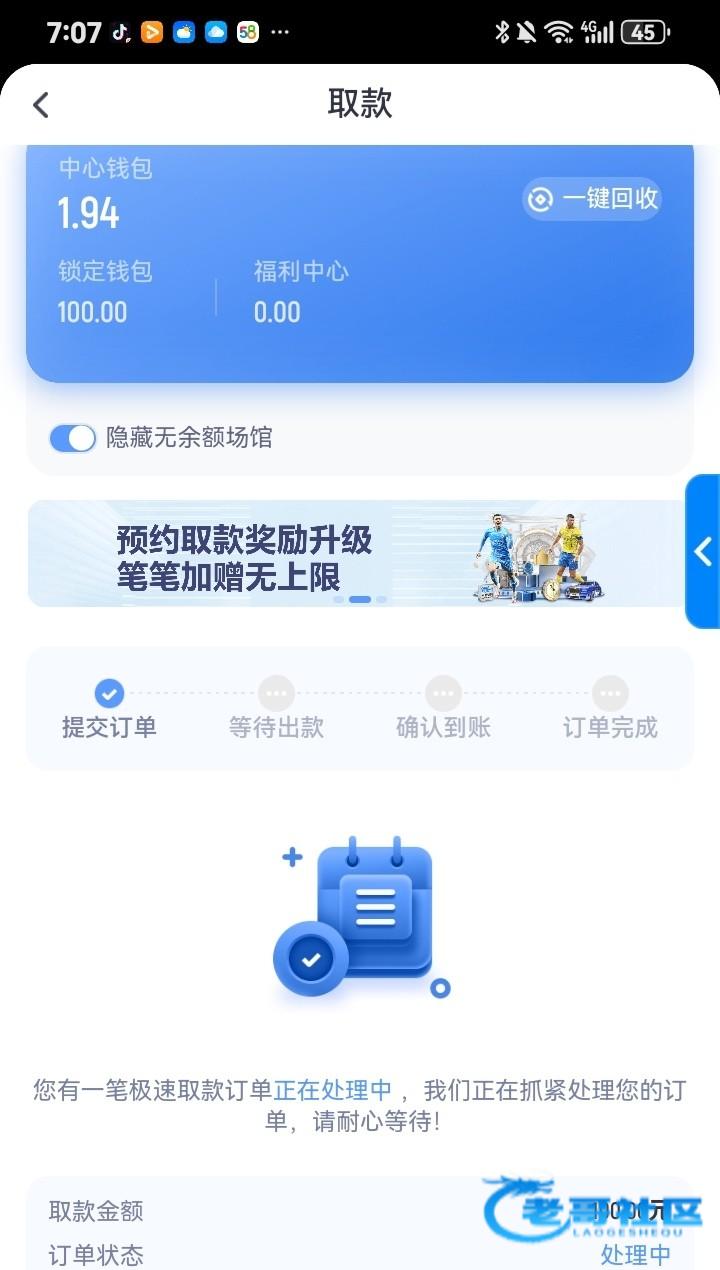Go back from the 取款 page
Screen dimensions: 720x1270
41,105
